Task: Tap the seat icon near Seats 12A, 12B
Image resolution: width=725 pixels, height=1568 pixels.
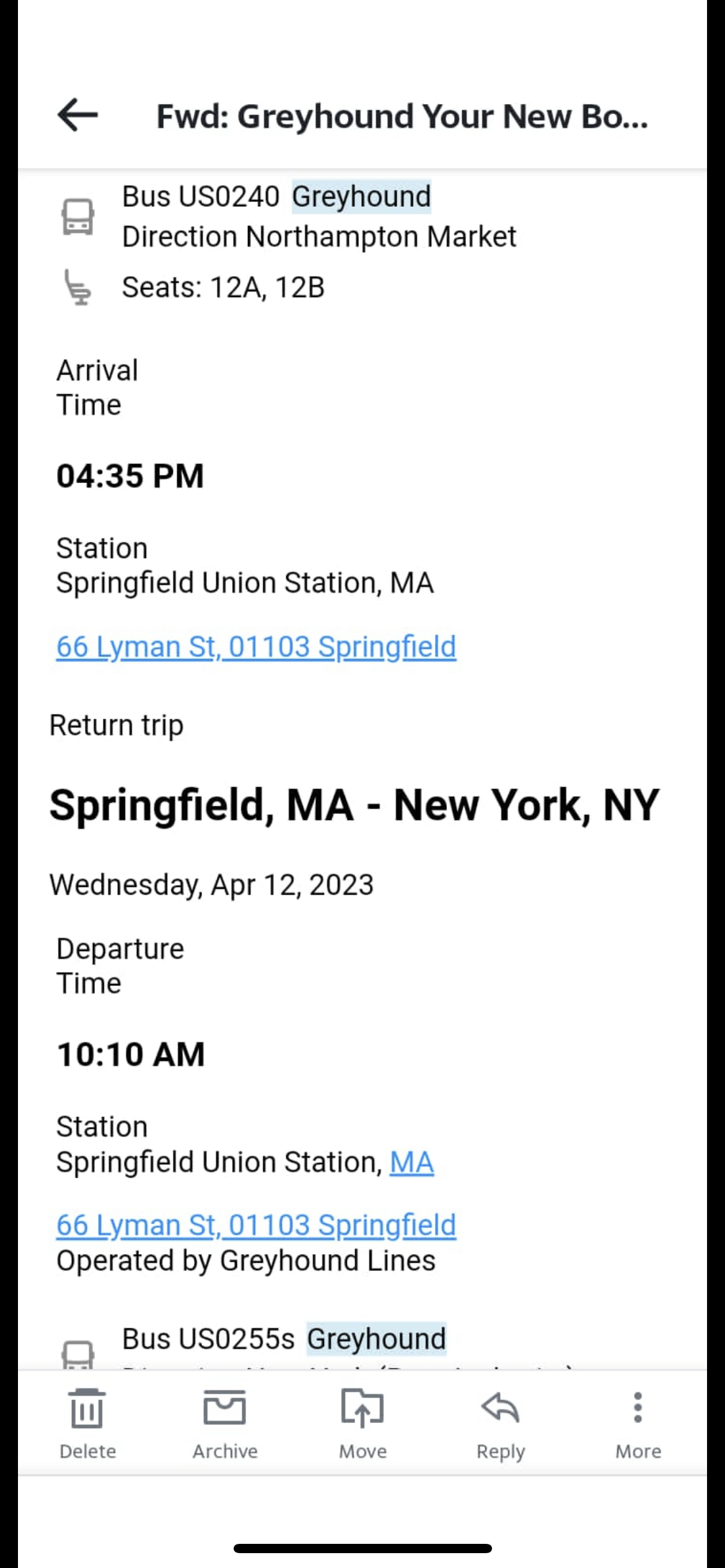Action: pos(78,288)
